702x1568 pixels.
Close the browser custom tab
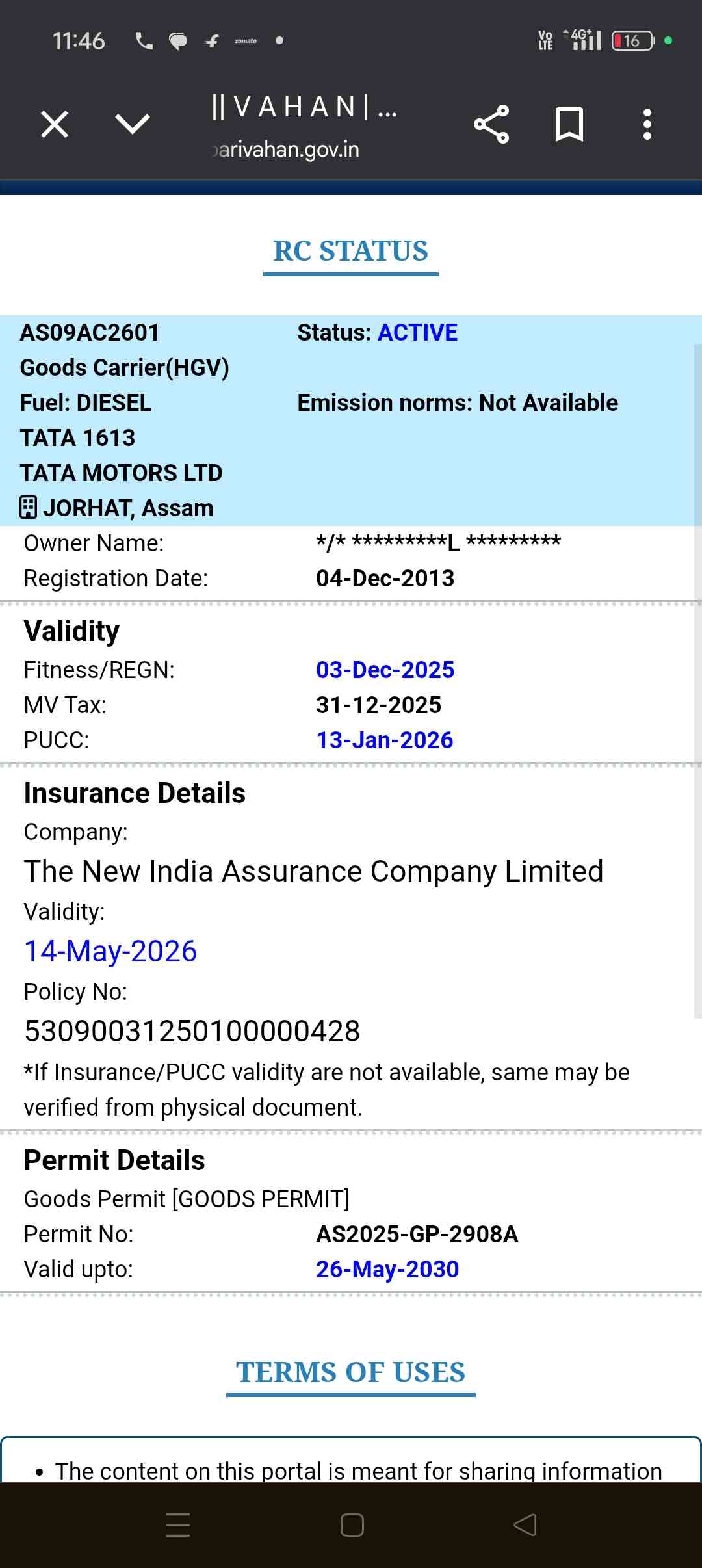(55, 124)
